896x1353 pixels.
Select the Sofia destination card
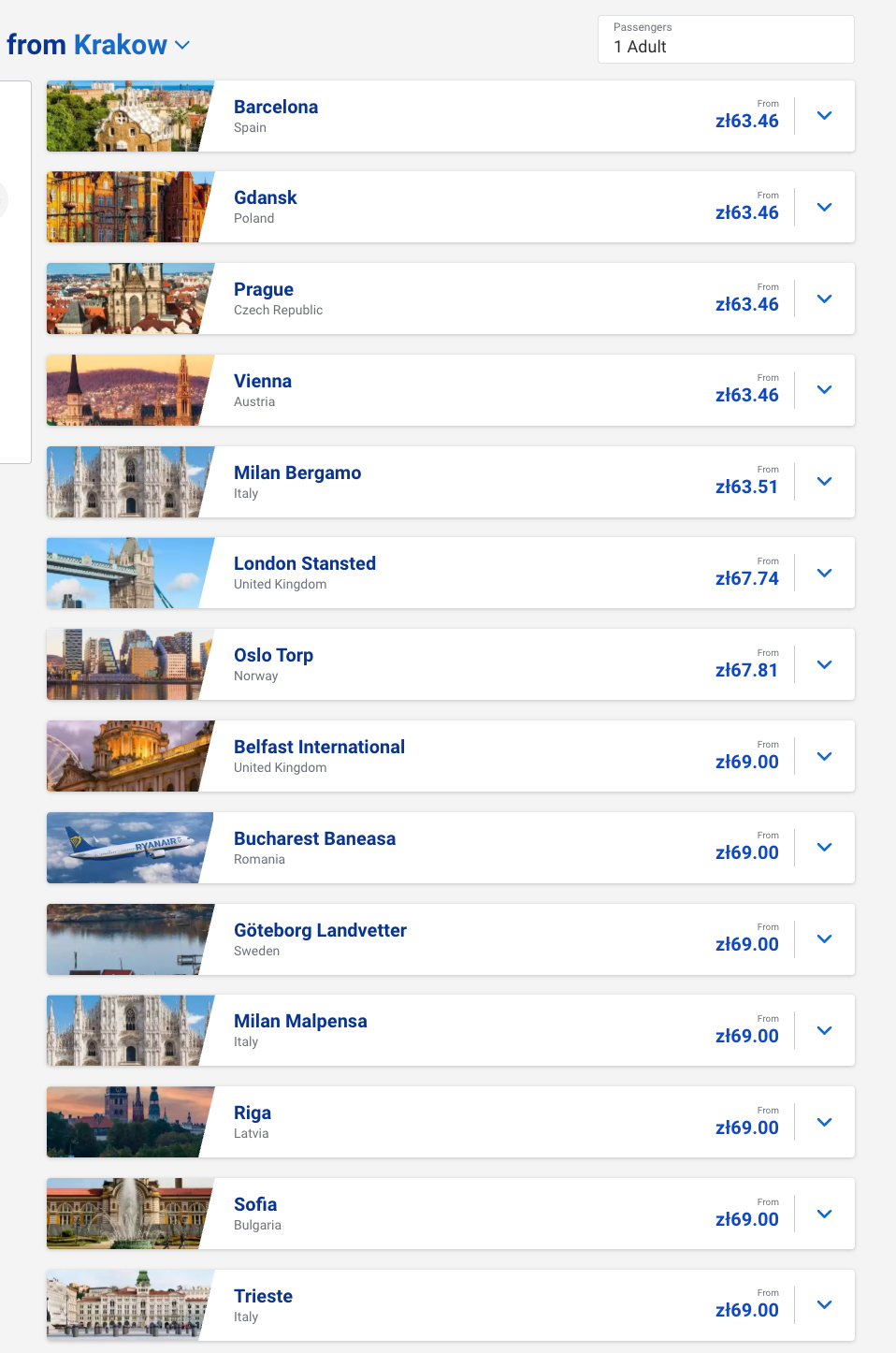click(x=255, y=1205)
